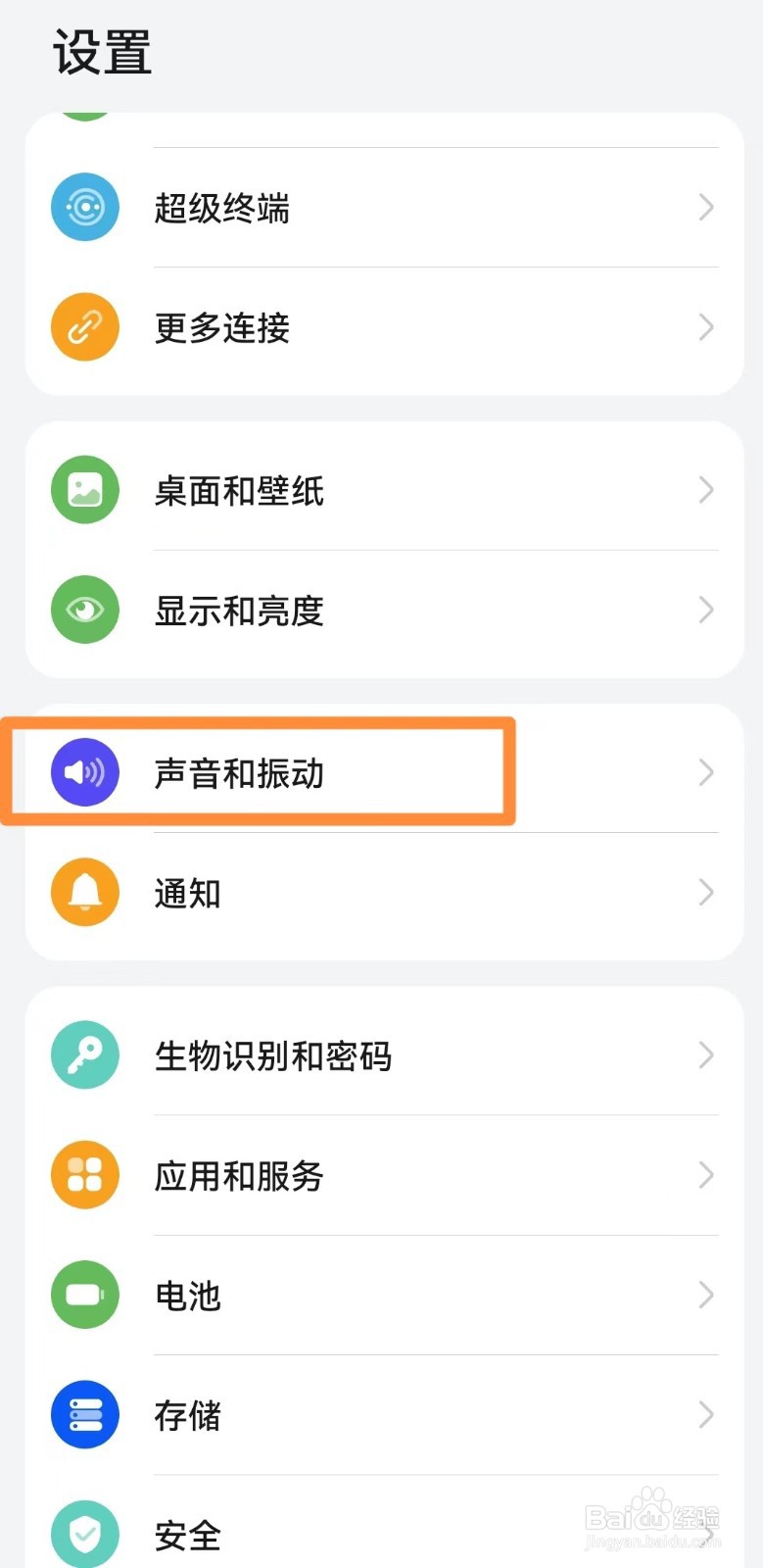Tap the blue Storage stack icon
Screen dimensions: 763x1568
click(x=84, y=1414)
